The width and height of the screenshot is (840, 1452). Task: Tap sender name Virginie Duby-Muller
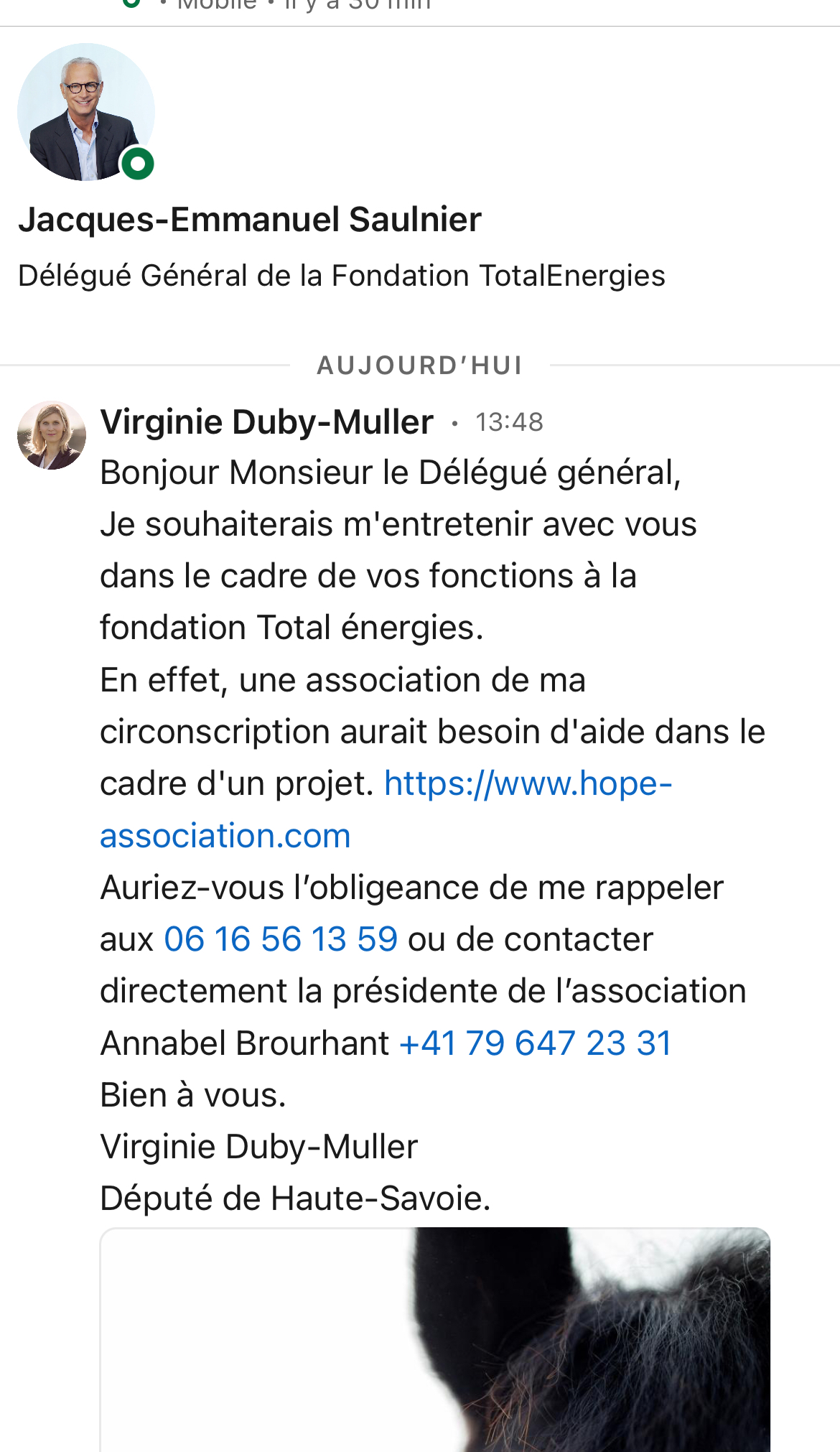point(266,422)
